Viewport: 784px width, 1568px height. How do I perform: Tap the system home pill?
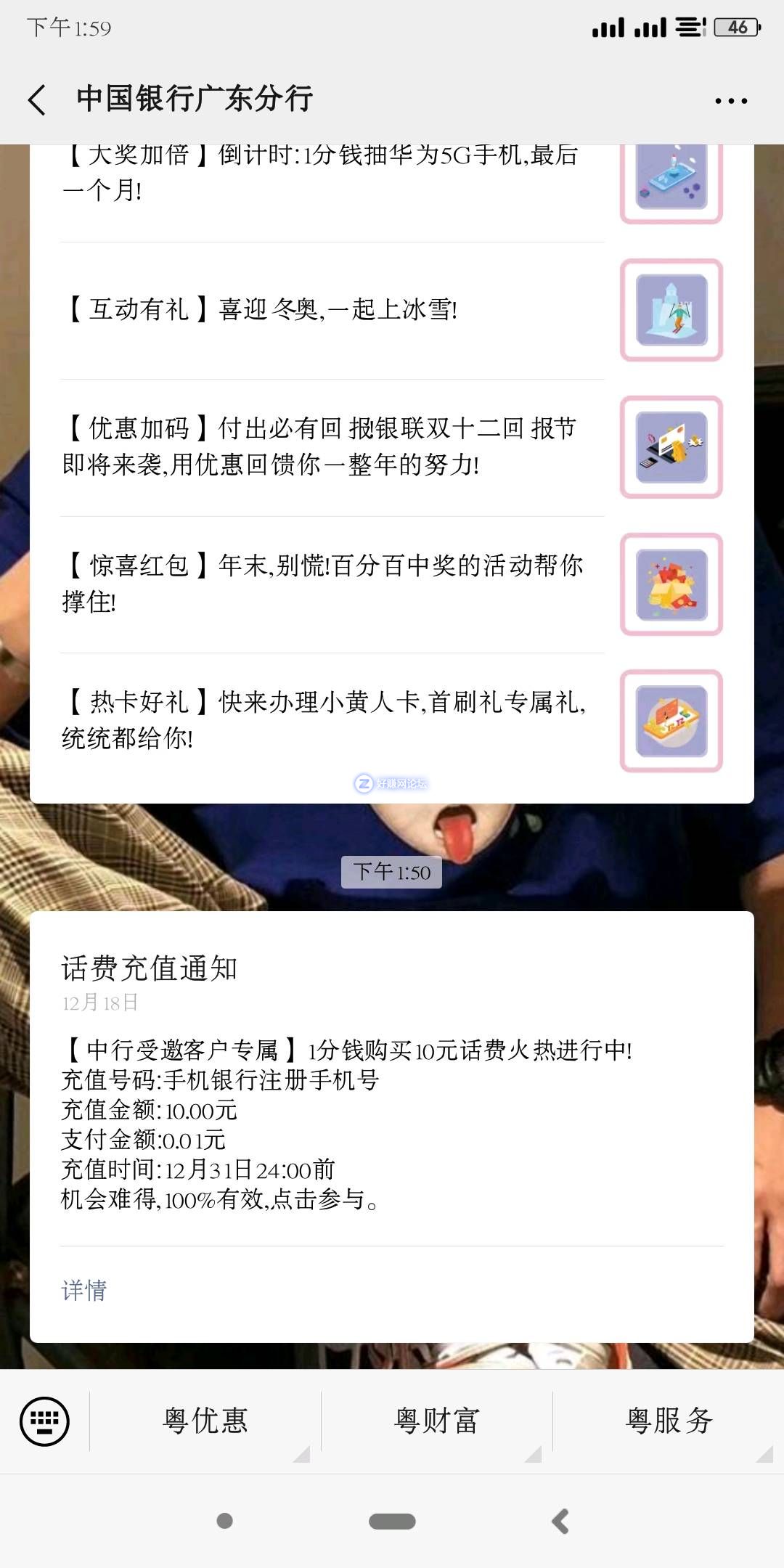392,1521
